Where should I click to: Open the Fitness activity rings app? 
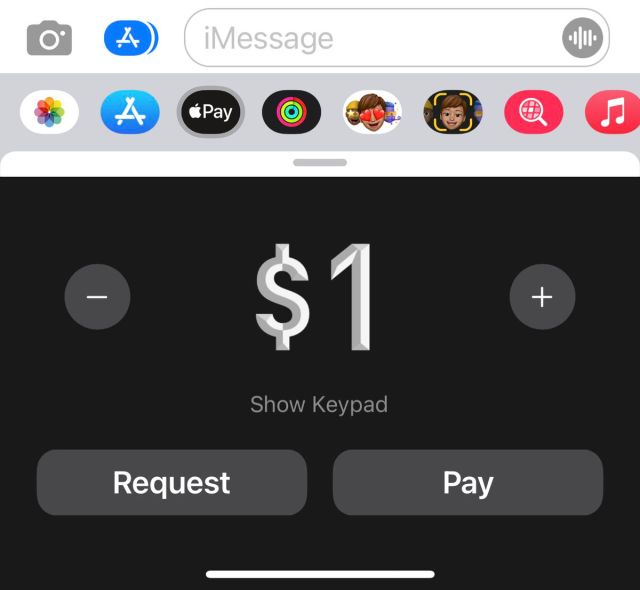[291, 112]
